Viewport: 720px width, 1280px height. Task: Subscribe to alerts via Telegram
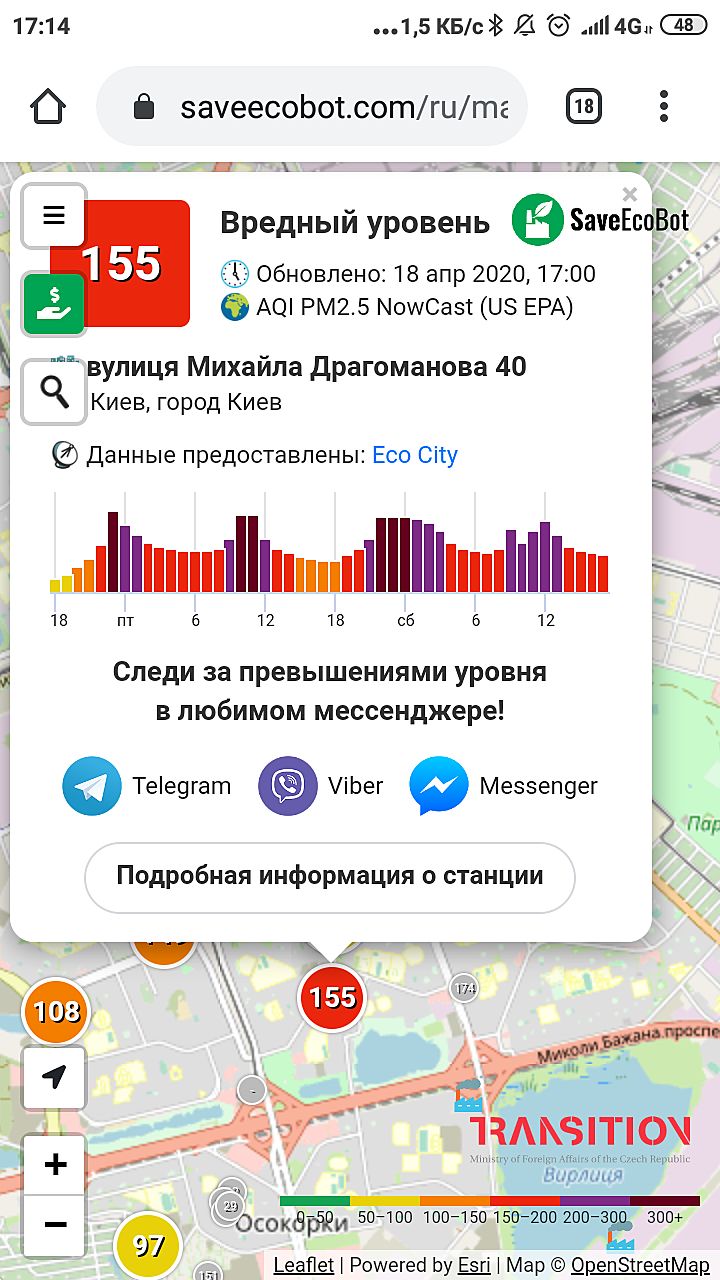(147, 786)
